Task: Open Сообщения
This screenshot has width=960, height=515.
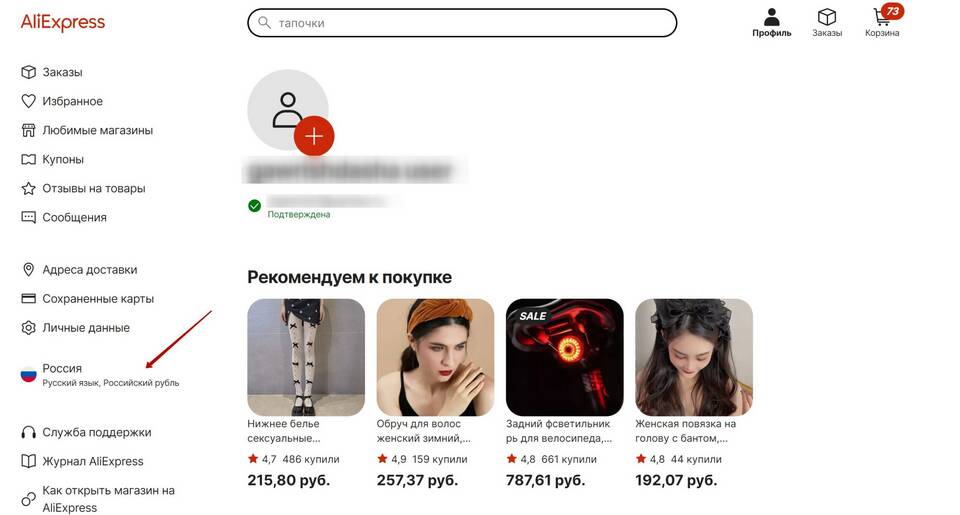Action: [74, 217]
